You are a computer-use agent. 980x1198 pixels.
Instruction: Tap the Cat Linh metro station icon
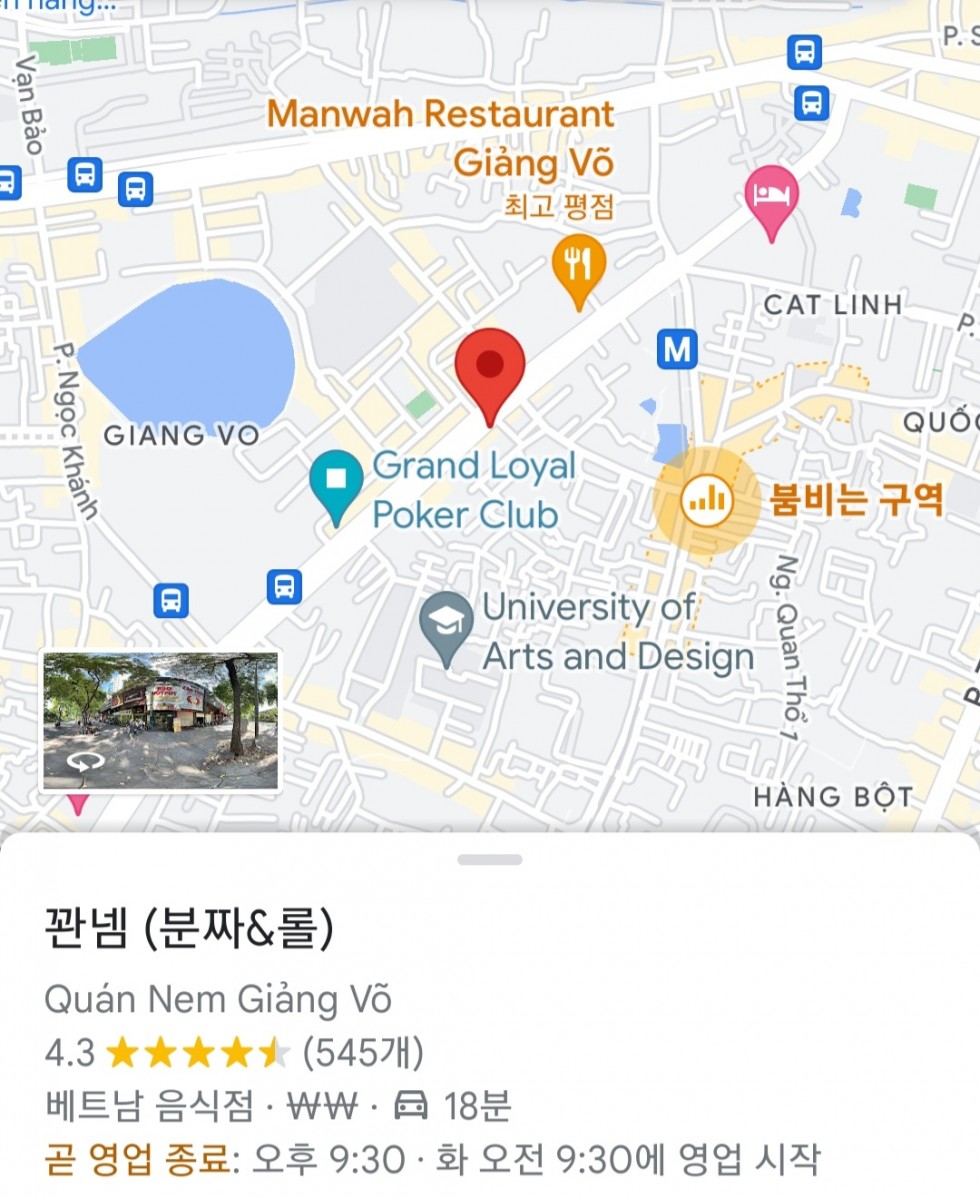pyautogui.click(x=677, y=349)
